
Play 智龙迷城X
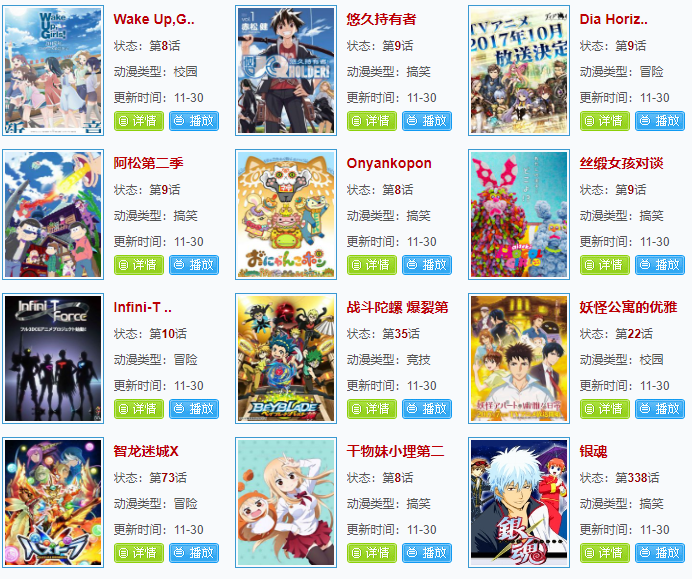pyautogui.click(x=194, y=553)
